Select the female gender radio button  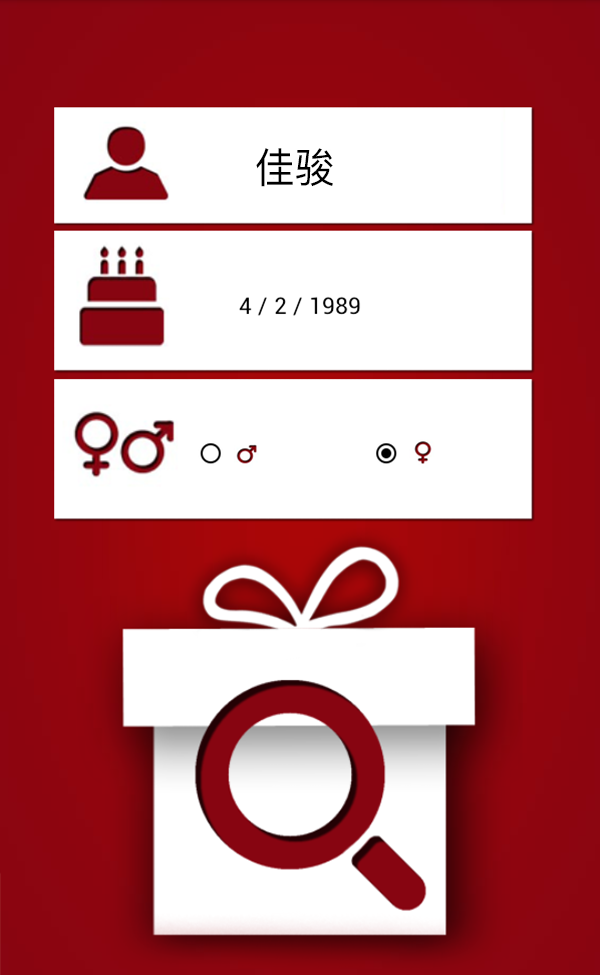[x=386, y=454]
